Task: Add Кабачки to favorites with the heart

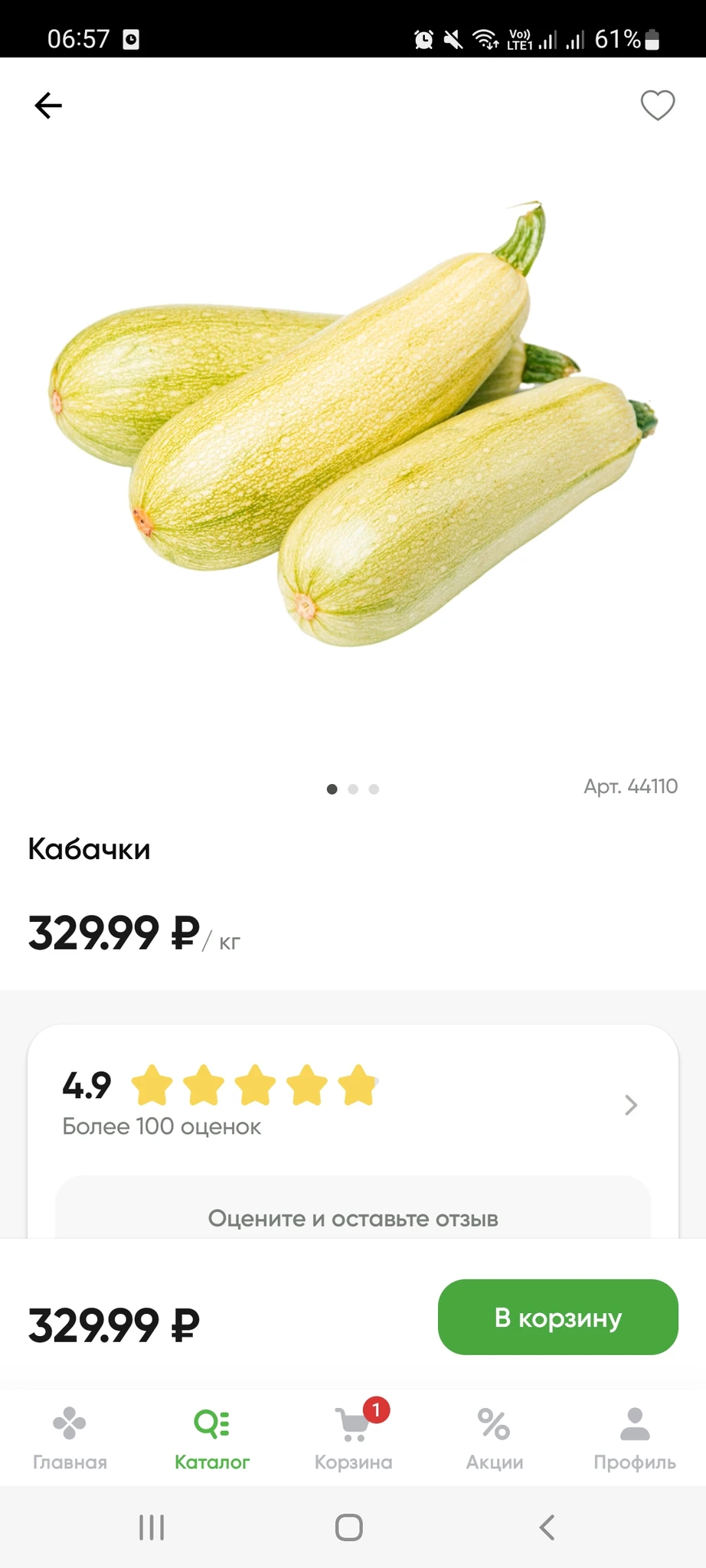Action: tap(657, 106)
